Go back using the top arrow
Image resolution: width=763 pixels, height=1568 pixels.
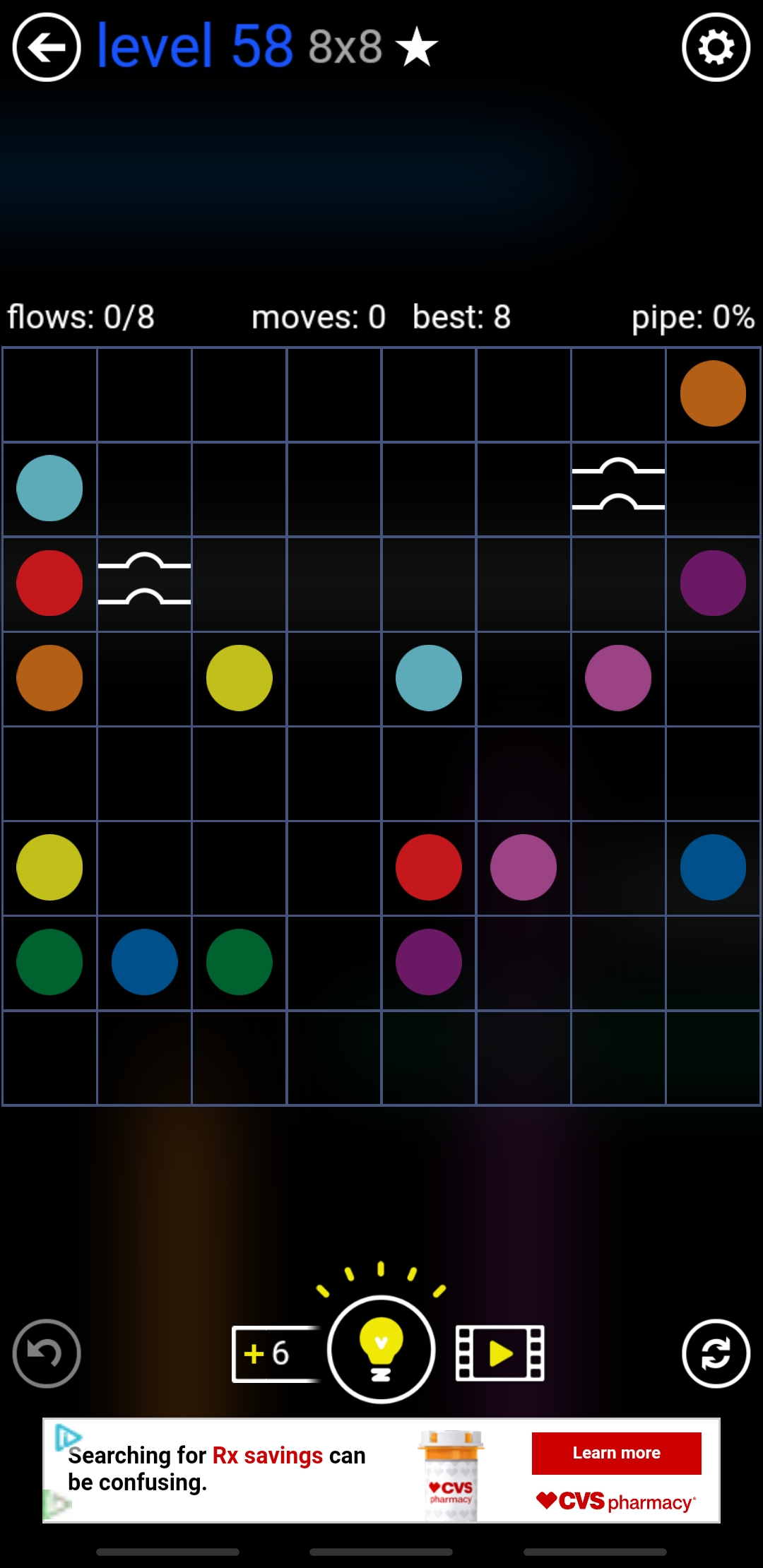[x=47, y=47]
